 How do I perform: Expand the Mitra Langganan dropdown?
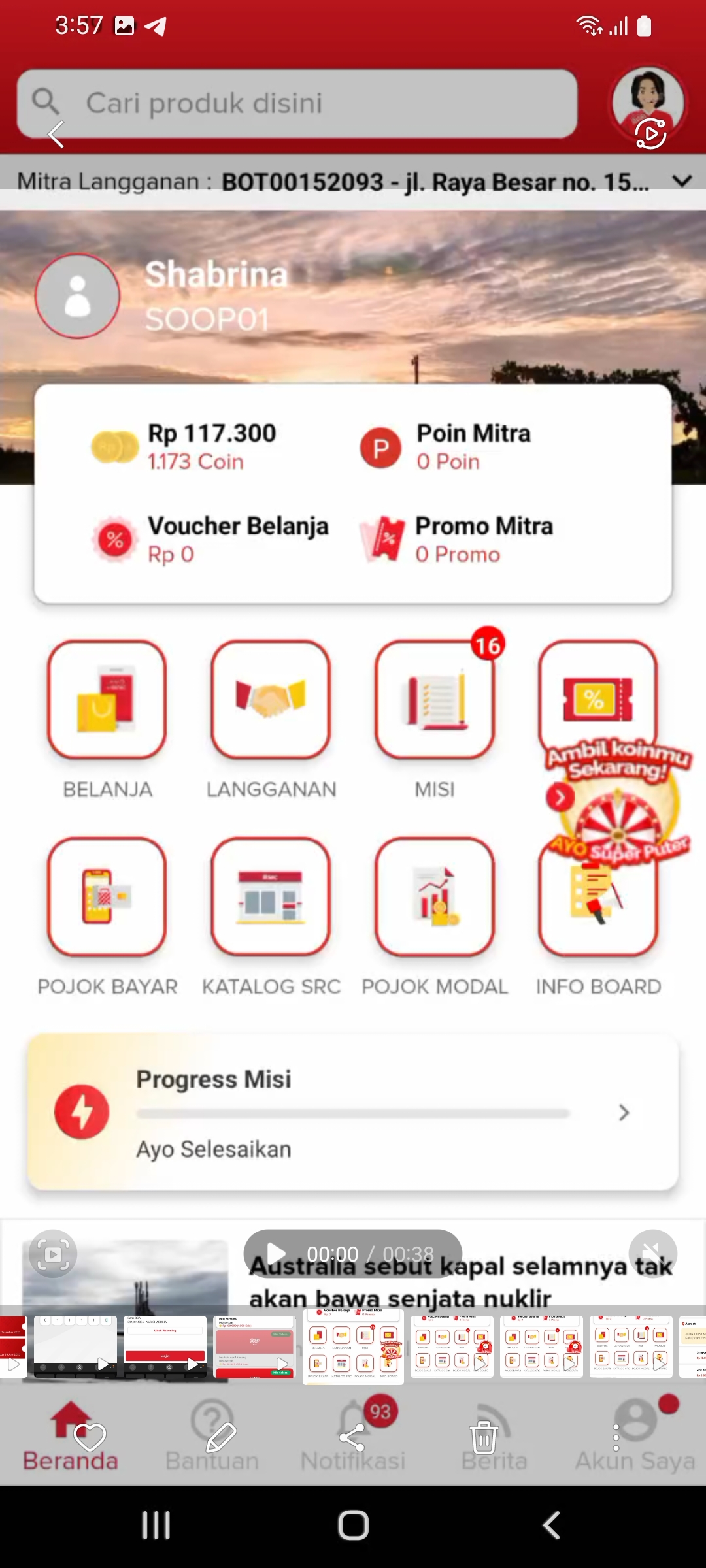pos(682,181)
